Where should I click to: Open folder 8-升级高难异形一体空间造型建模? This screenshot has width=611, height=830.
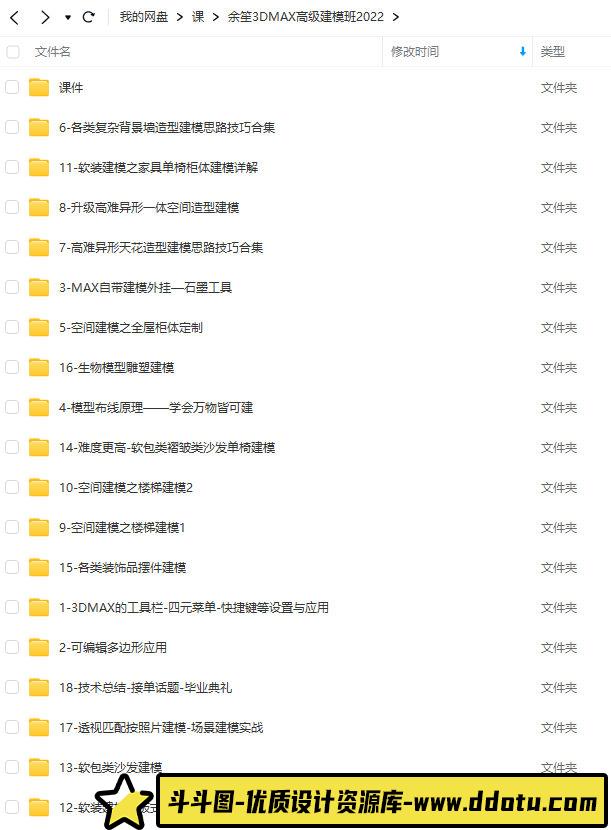[x=149, y=207]
